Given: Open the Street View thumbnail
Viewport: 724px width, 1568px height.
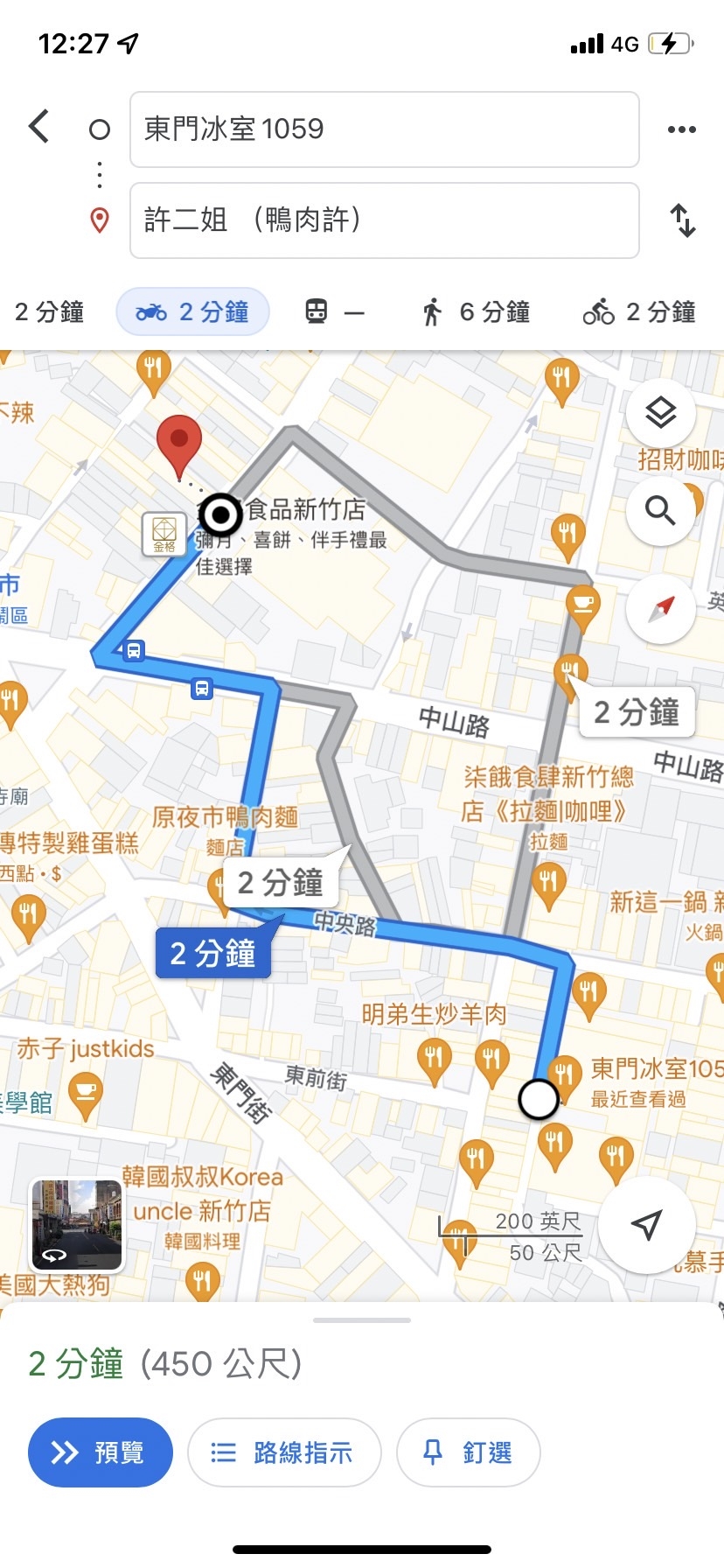Looking at the screenshot, I should (x=77, y=1225).
